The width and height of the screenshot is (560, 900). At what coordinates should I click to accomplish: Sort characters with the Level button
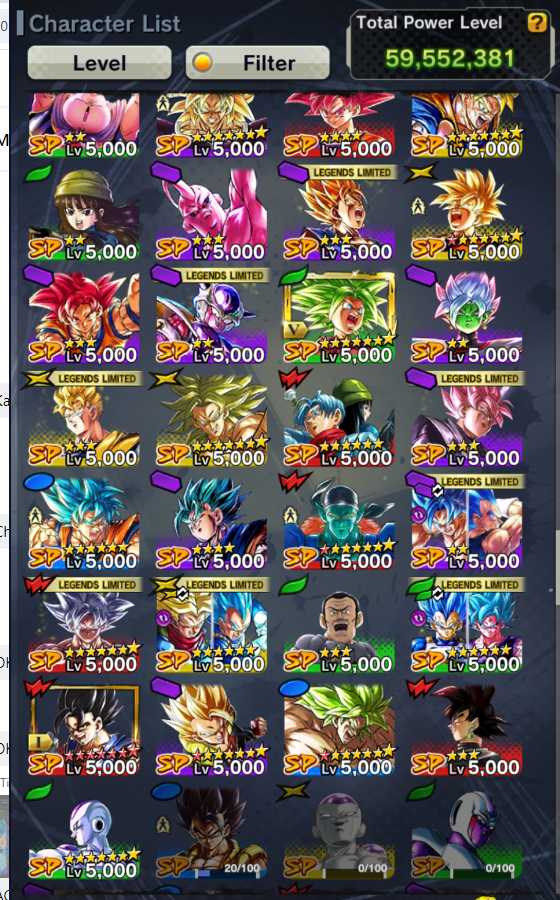pyautogui.click(x=99, y=63)
